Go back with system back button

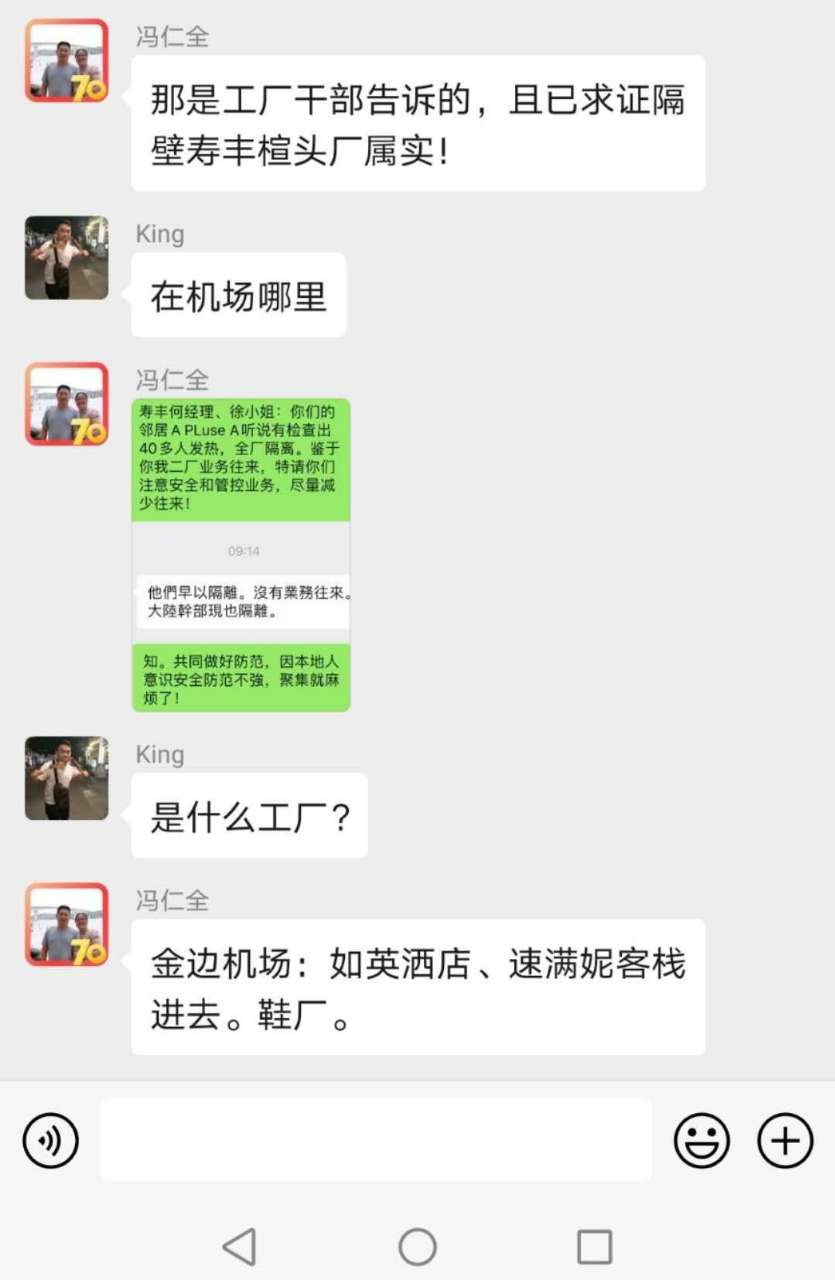tap(239, 1247)
